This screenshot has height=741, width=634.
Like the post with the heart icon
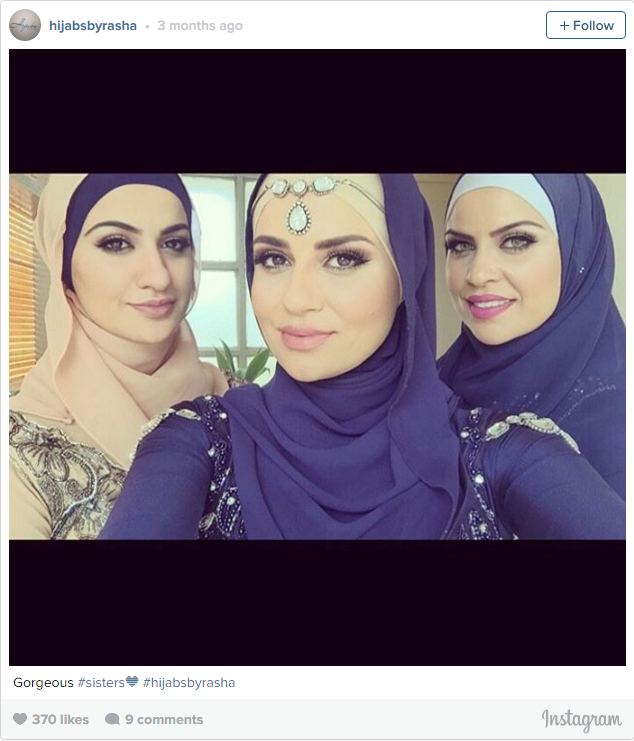[x=20, y=719]
